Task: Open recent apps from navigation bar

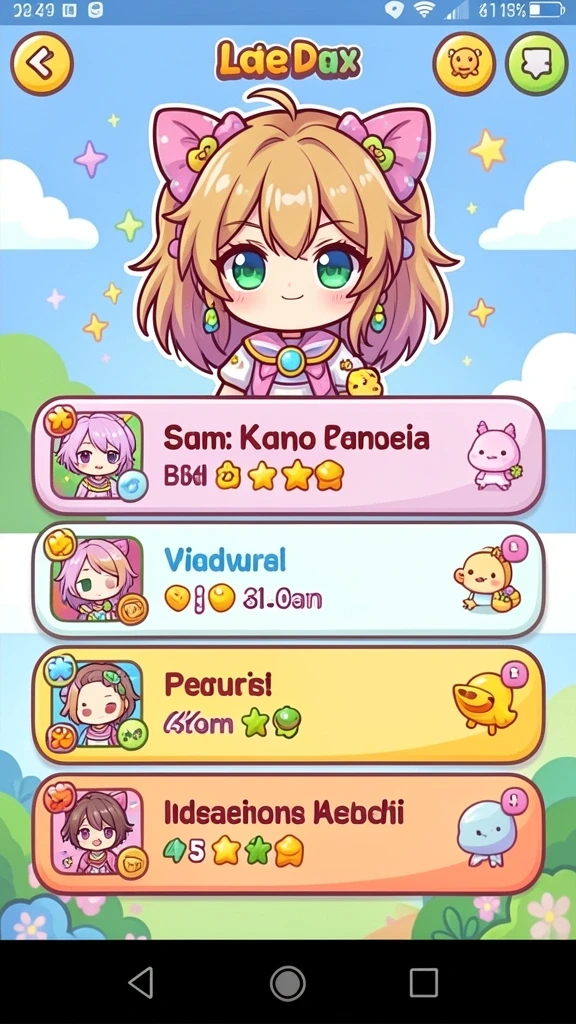Action: 423,982
